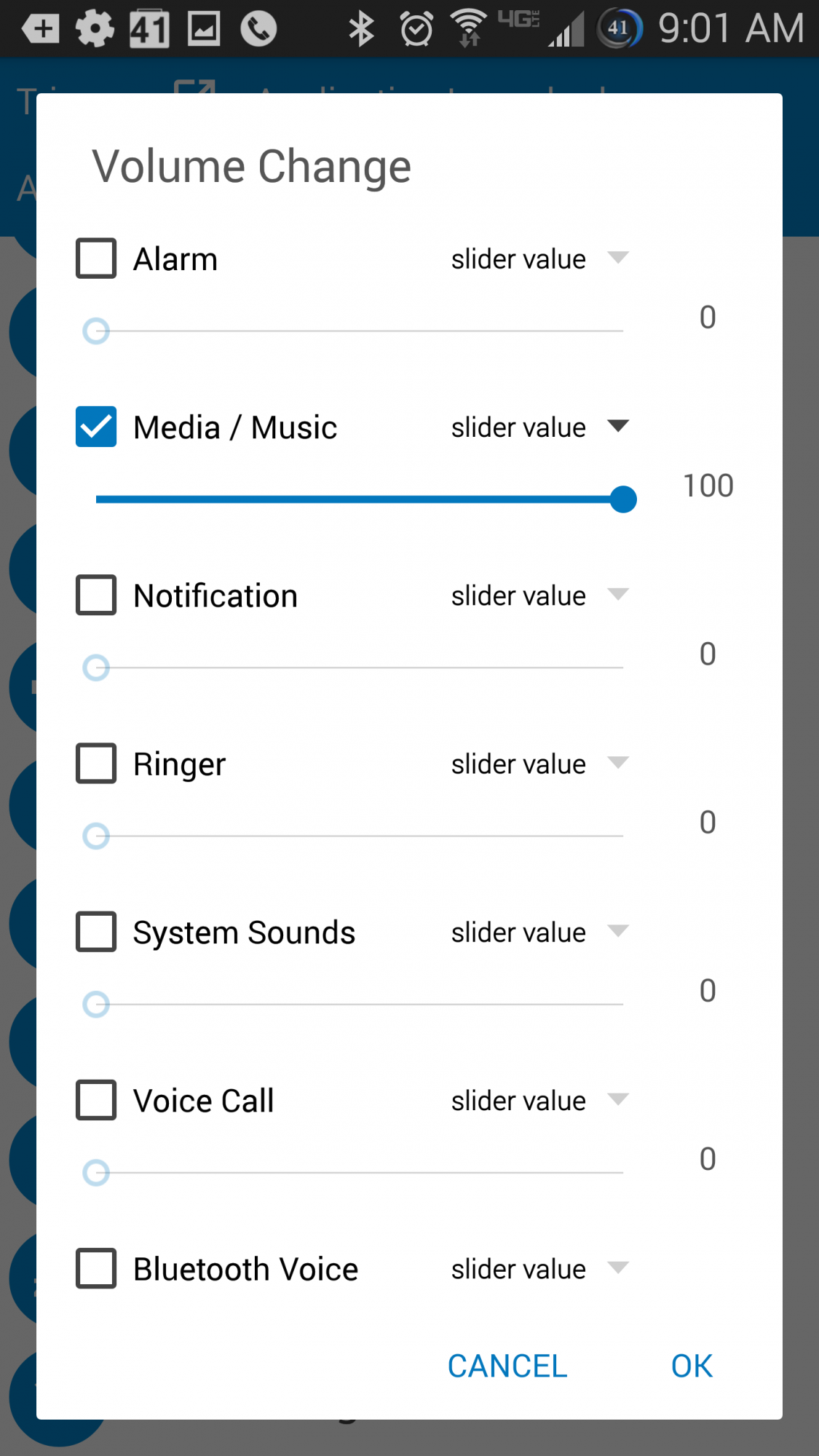
Task: Tap the middle of the Media / Music slider
Action: tap(360, 499)
